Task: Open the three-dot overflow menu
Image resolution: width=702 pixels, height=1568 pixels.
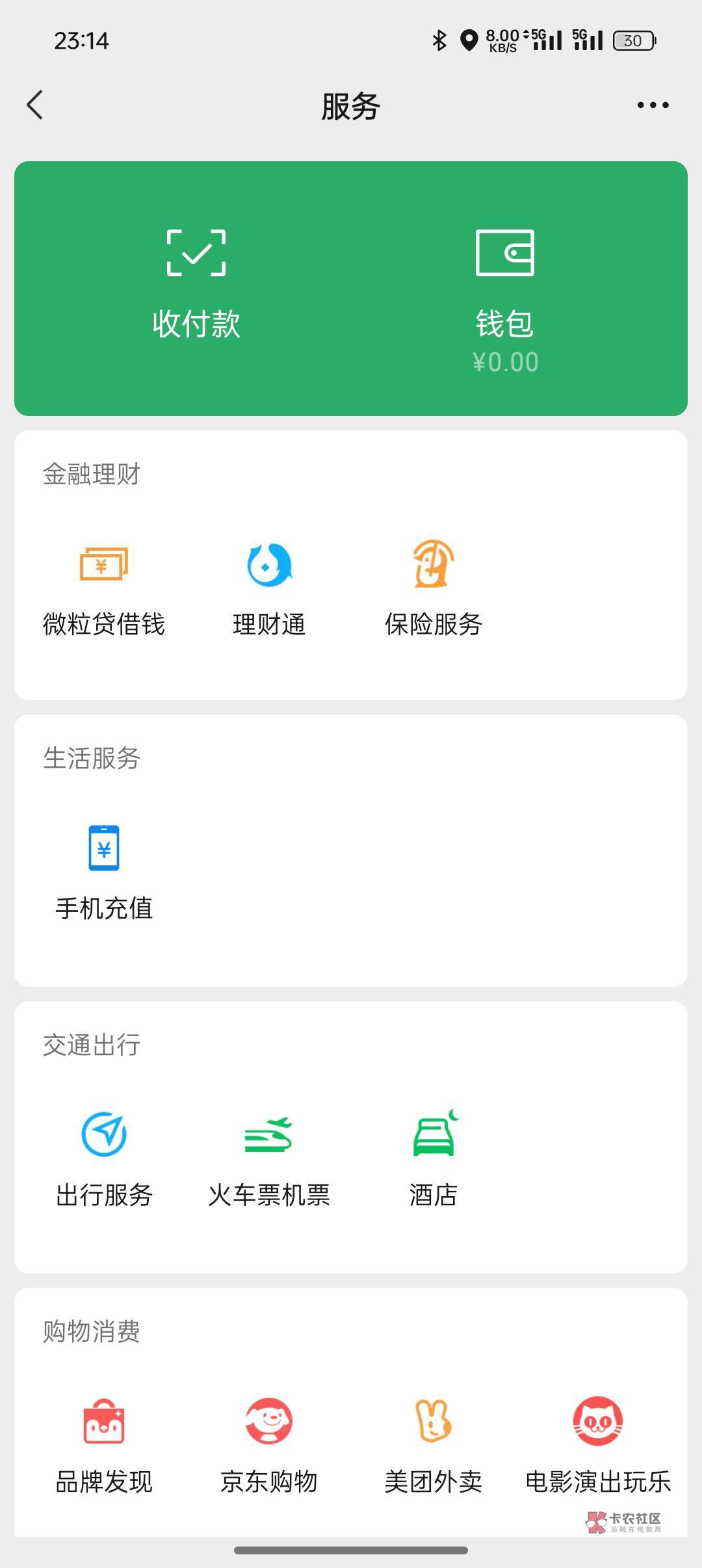Action: (653, 105)
